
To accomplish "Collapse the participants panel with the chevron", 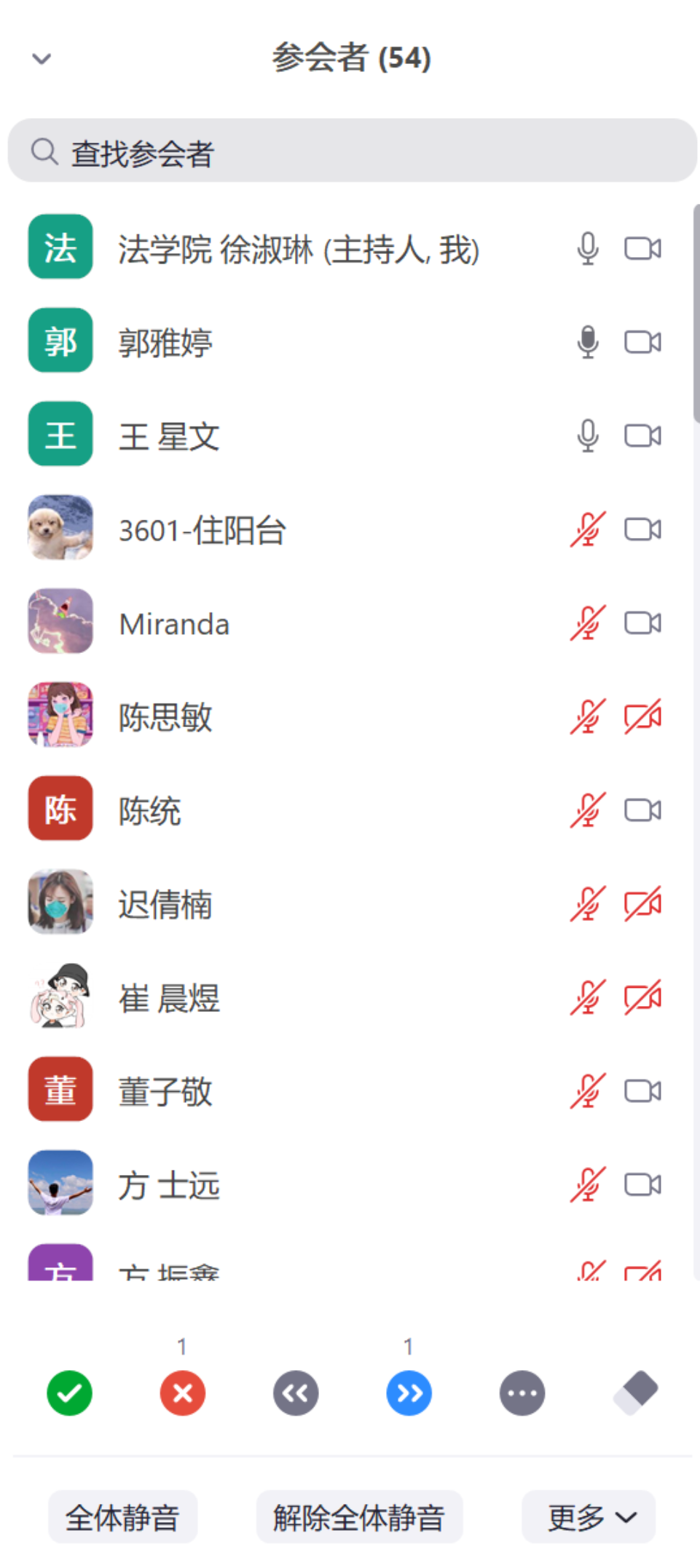I will (42, 58).
